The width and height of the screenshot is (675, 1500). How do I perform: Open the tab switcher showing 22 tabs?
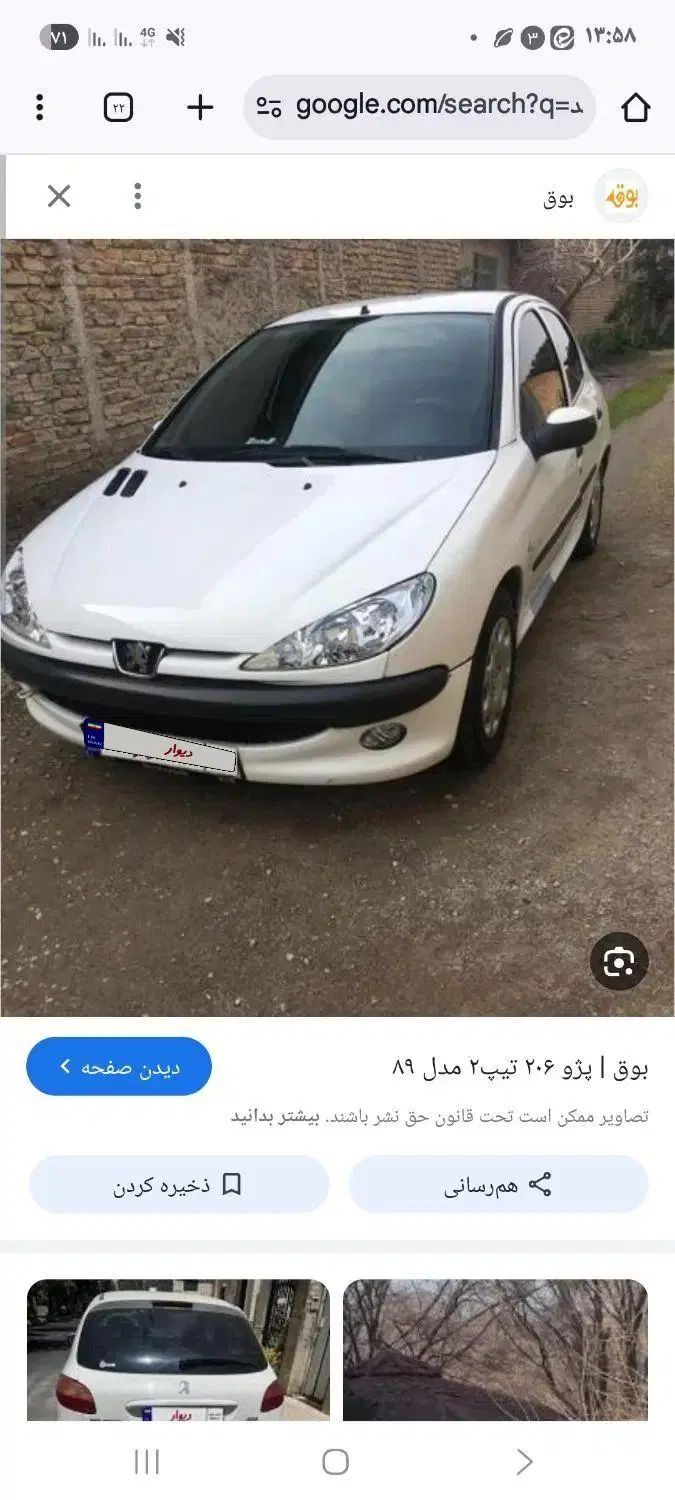(118, 107)
